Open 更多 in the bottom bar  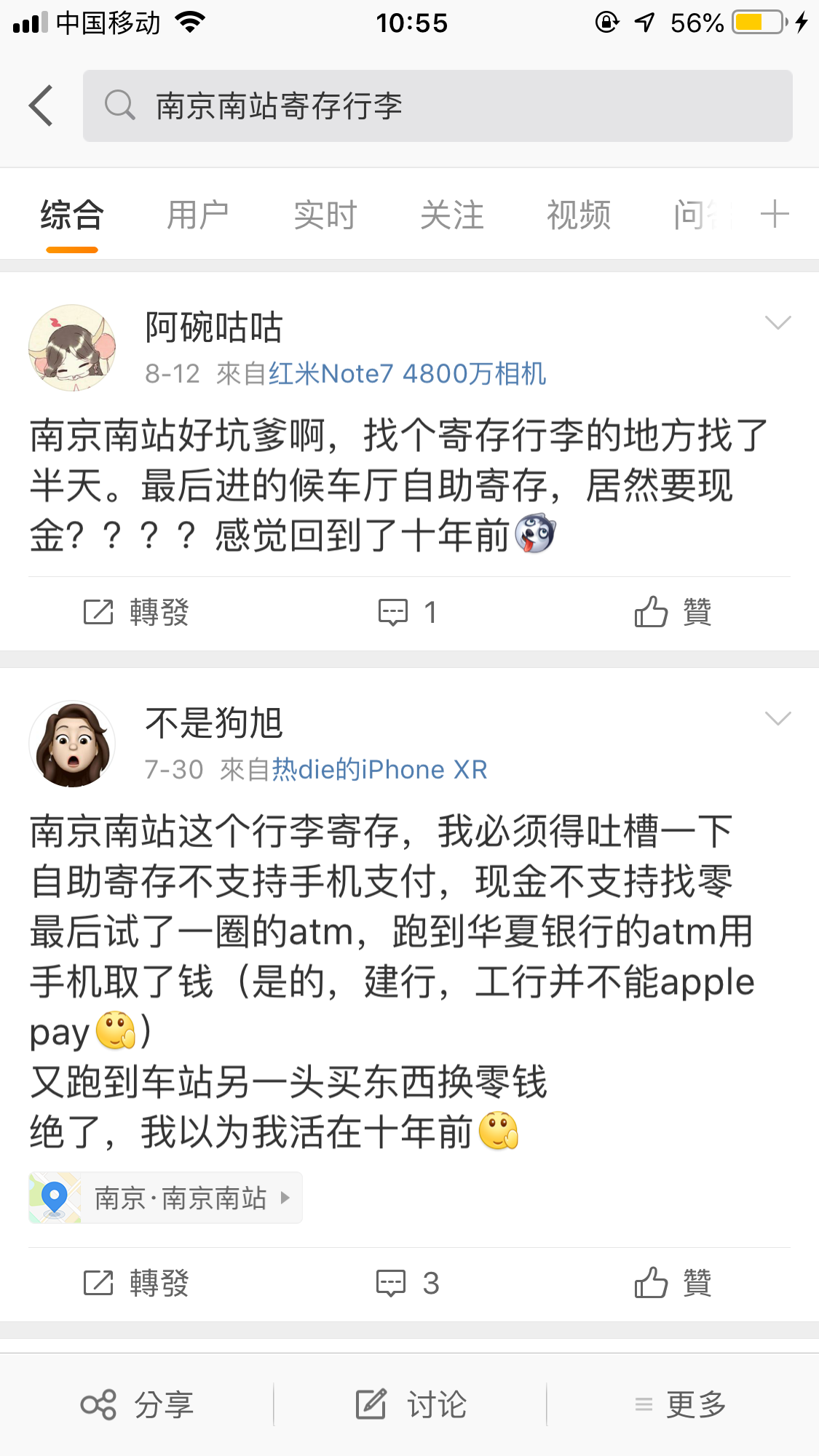coord(681,1405)
